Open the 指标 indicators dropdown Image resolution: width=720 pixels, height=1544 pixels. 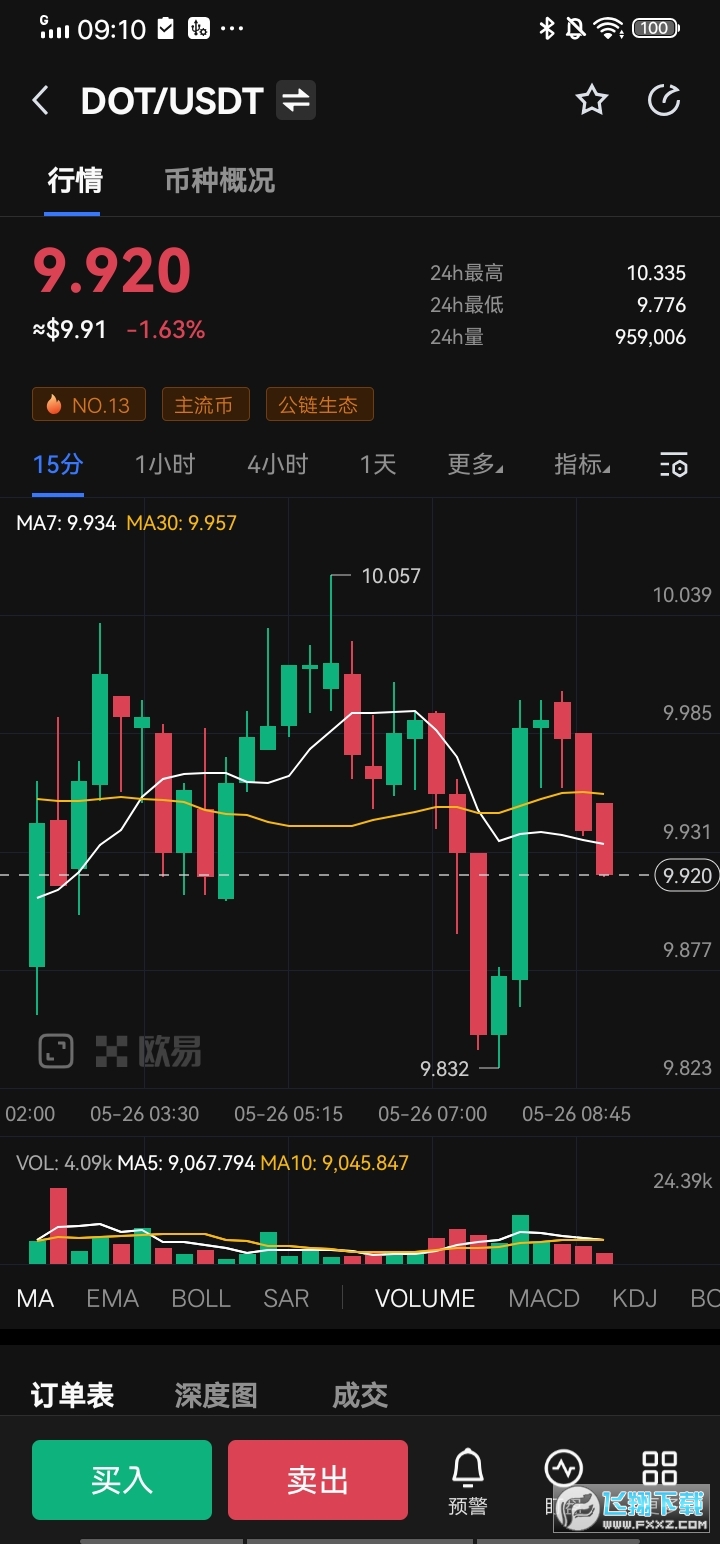[582, 464]
